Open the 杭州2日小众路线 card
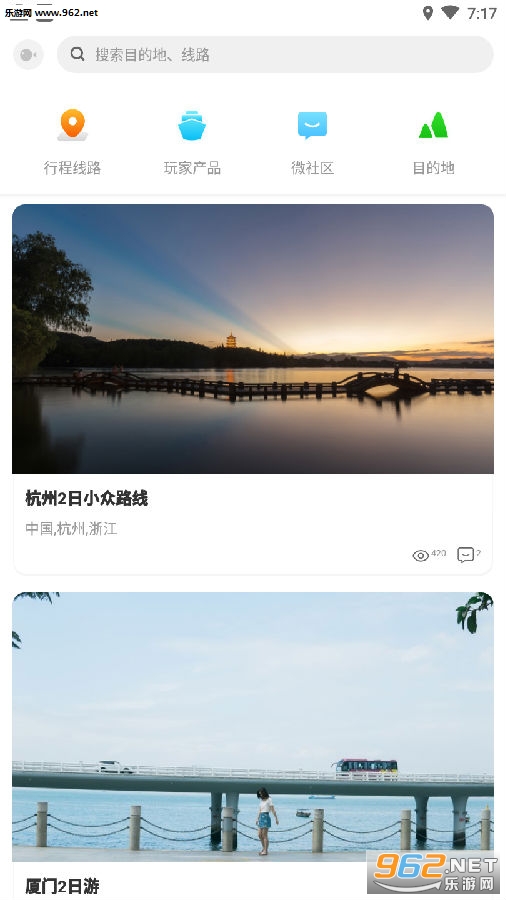506x900 pixels. click(253, 389)
